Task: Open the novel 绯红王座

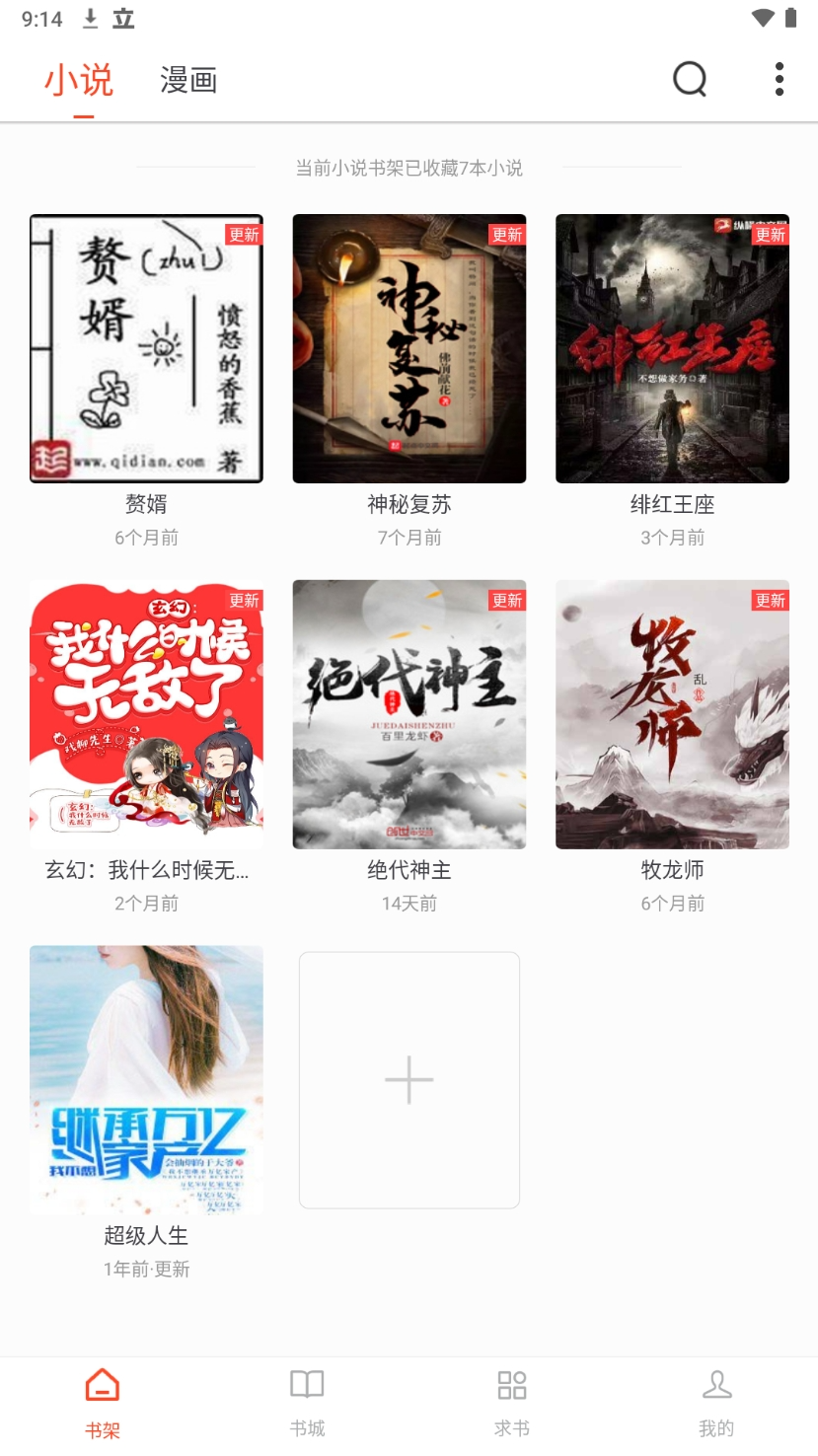Action: [672, 349]
